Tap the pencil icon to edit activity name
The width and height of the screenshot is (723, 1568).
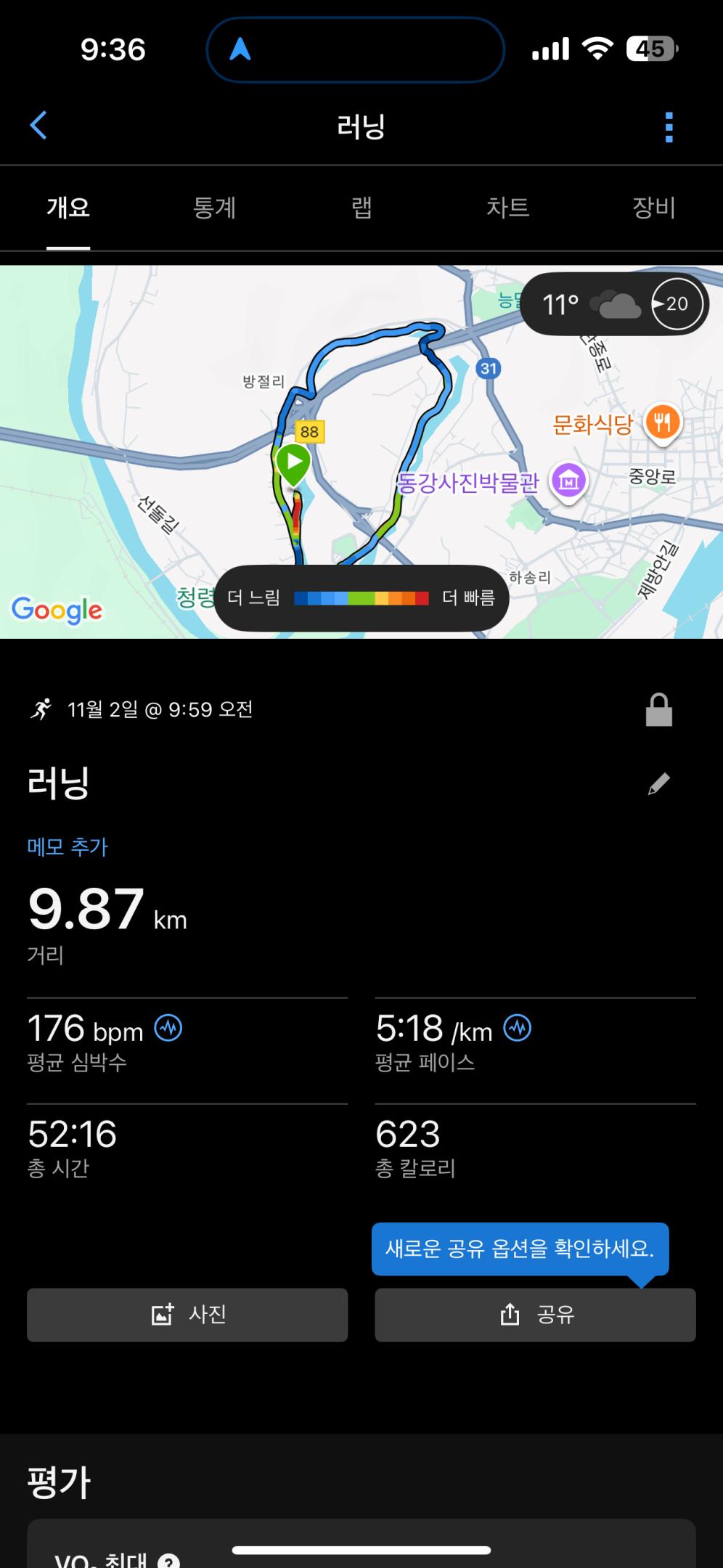[x=659, y=784]
